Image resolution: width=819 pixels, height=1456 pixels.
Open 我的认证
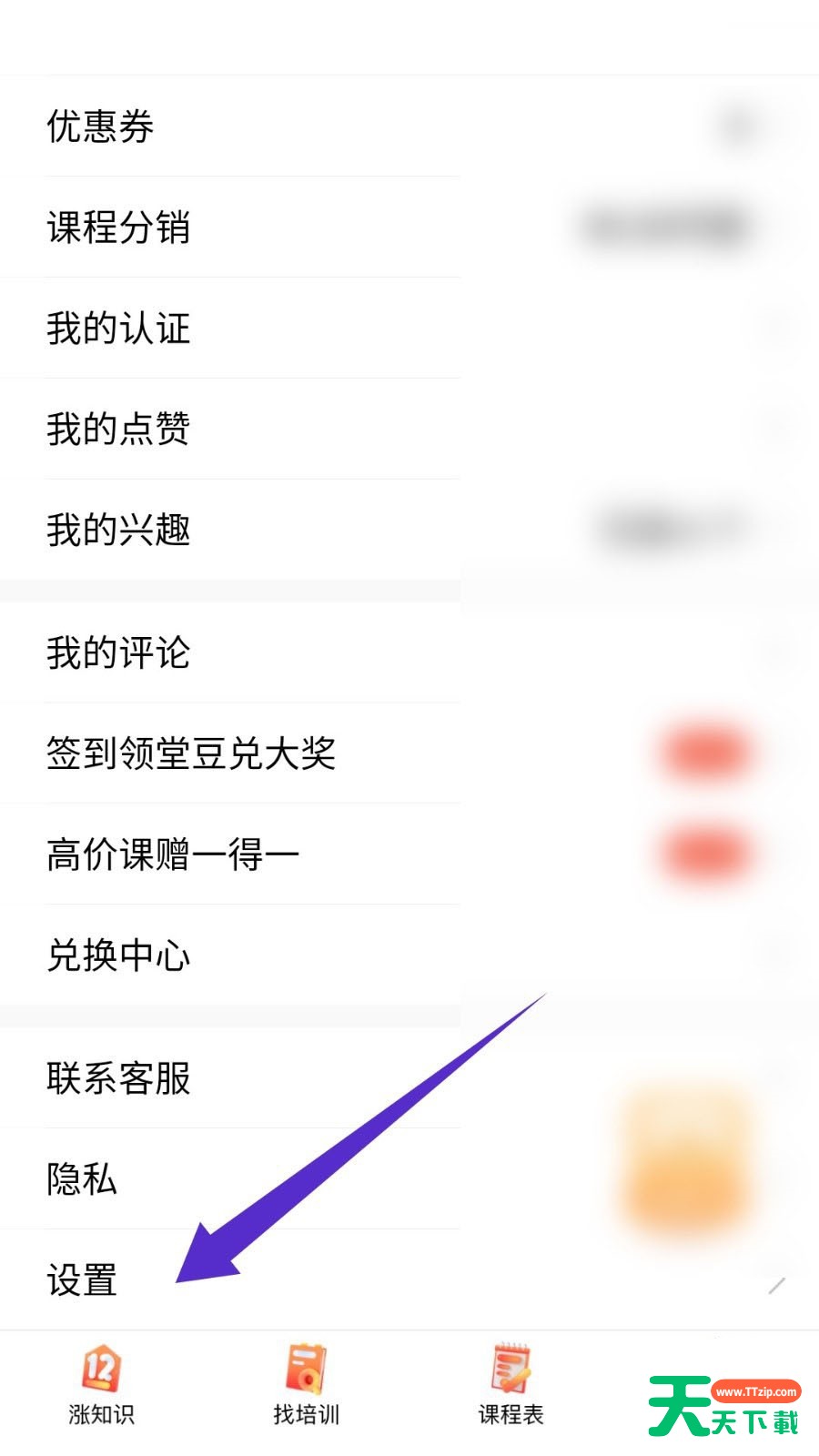pos(409,329)
